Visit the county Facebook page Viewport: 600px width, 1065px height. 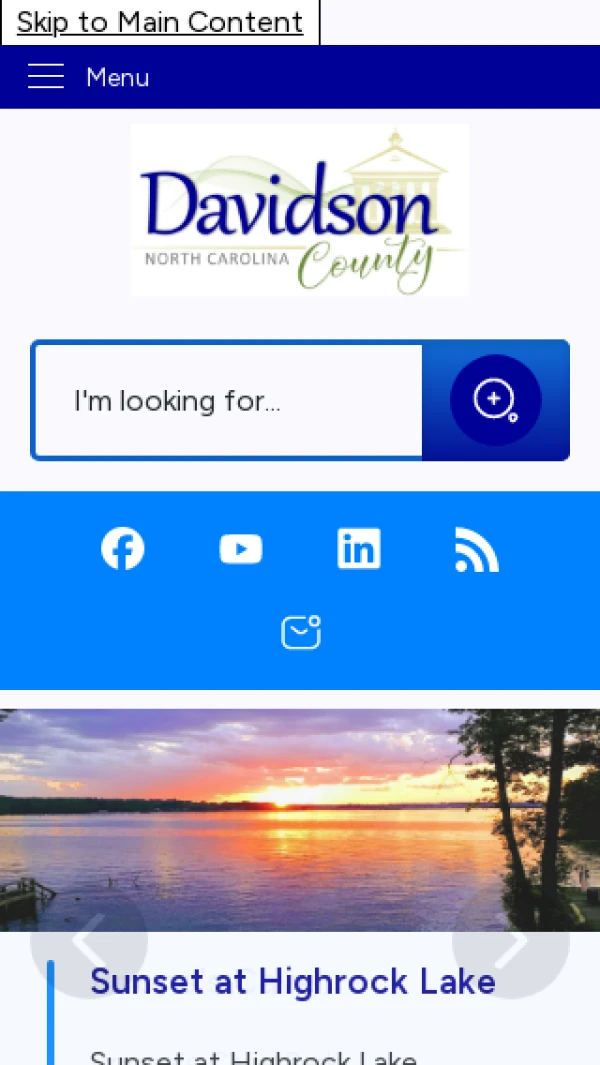(x=123, y=549)
